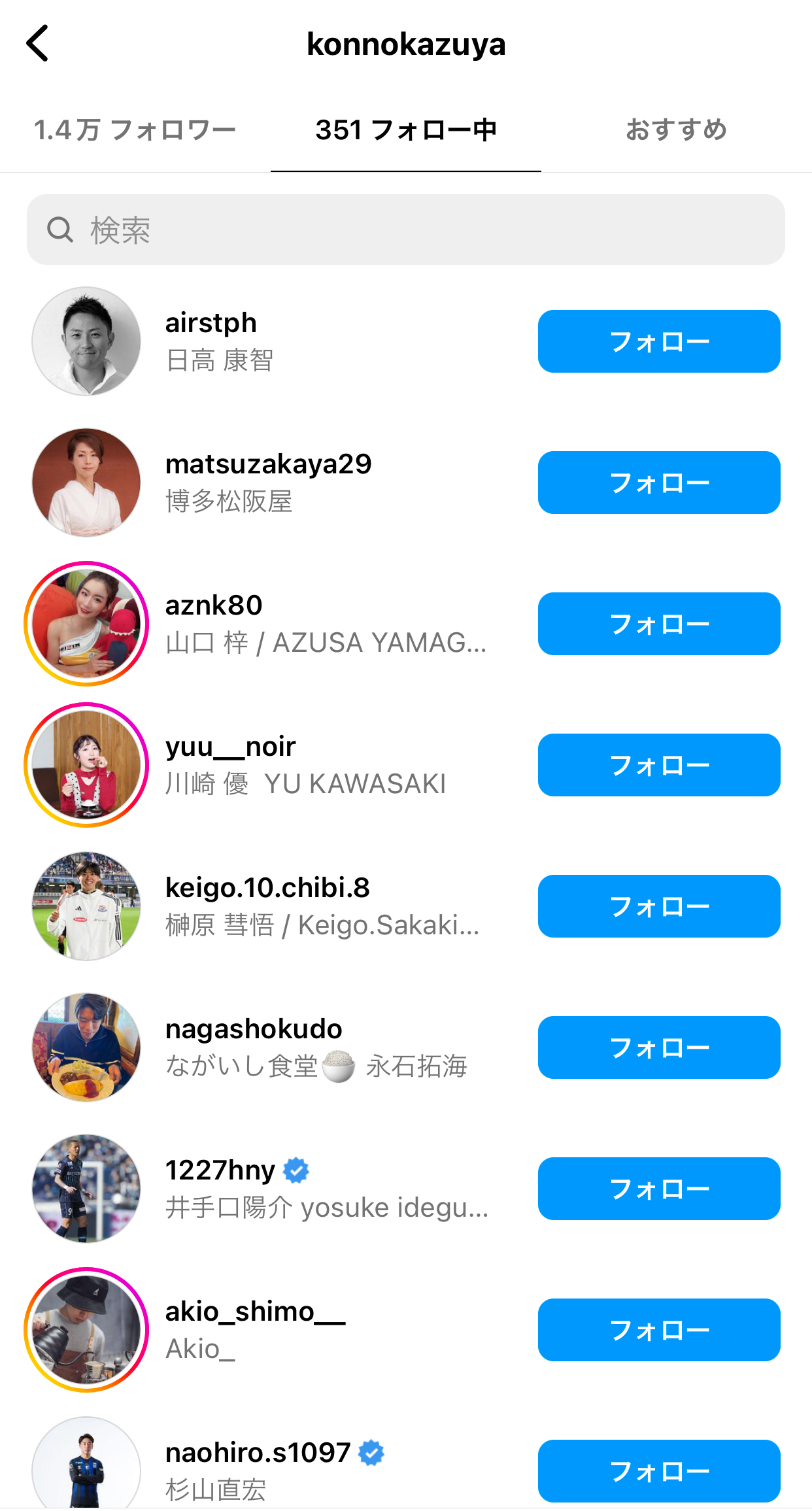
Task: Select the 351 フォロー中 tab
Action: coord(406,130)
